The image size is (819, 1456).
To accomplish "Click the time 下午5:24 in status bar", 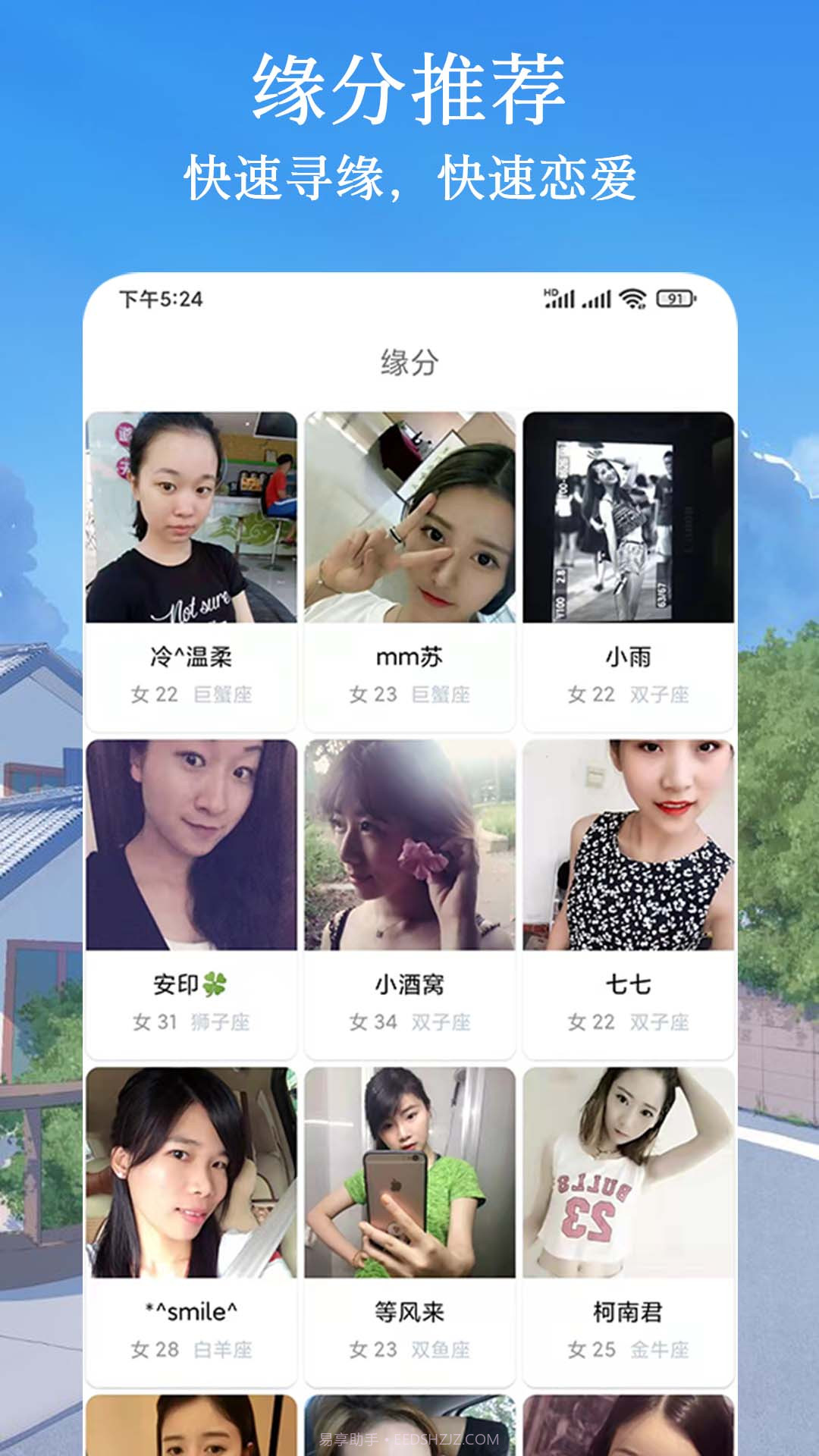I will click(x=161, y=299).
